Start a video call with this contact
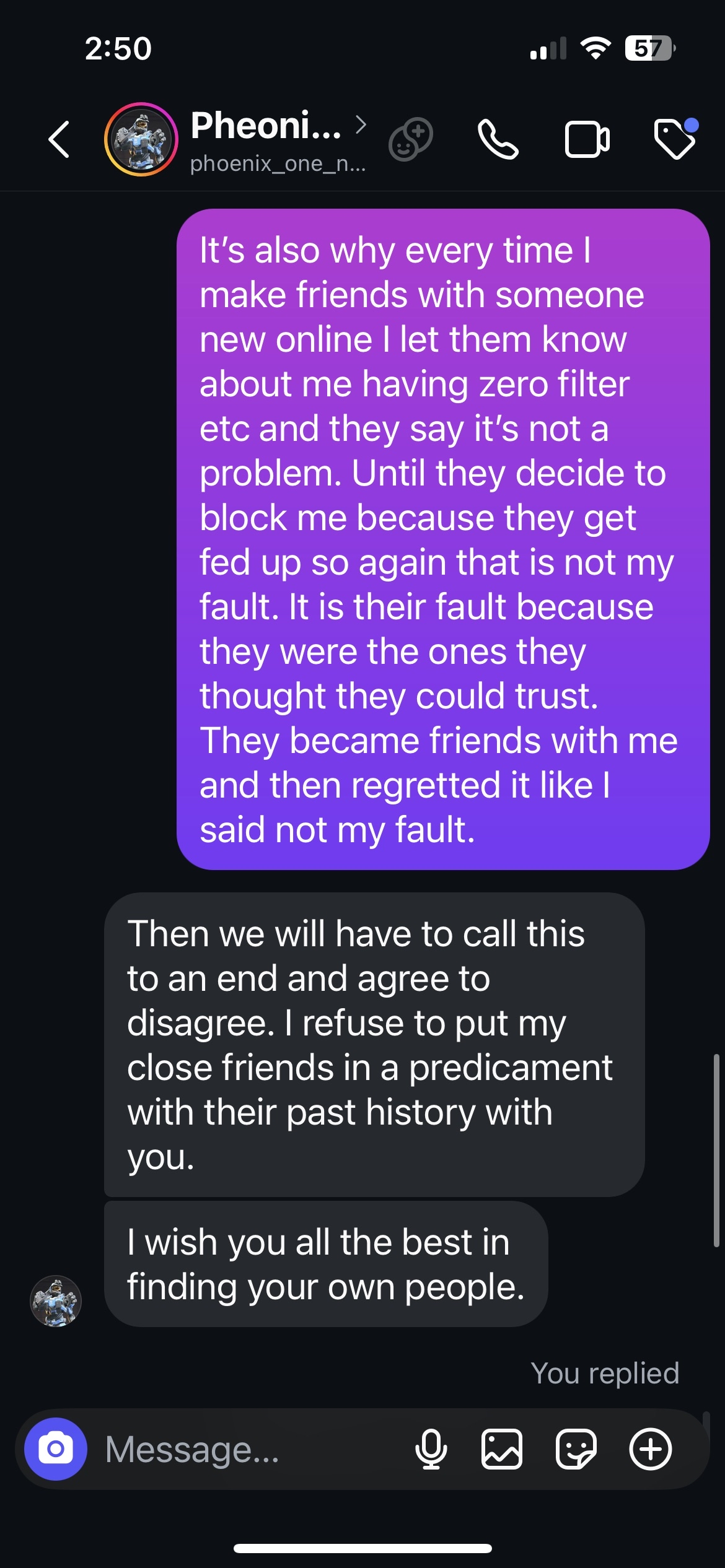 point(586,140)
